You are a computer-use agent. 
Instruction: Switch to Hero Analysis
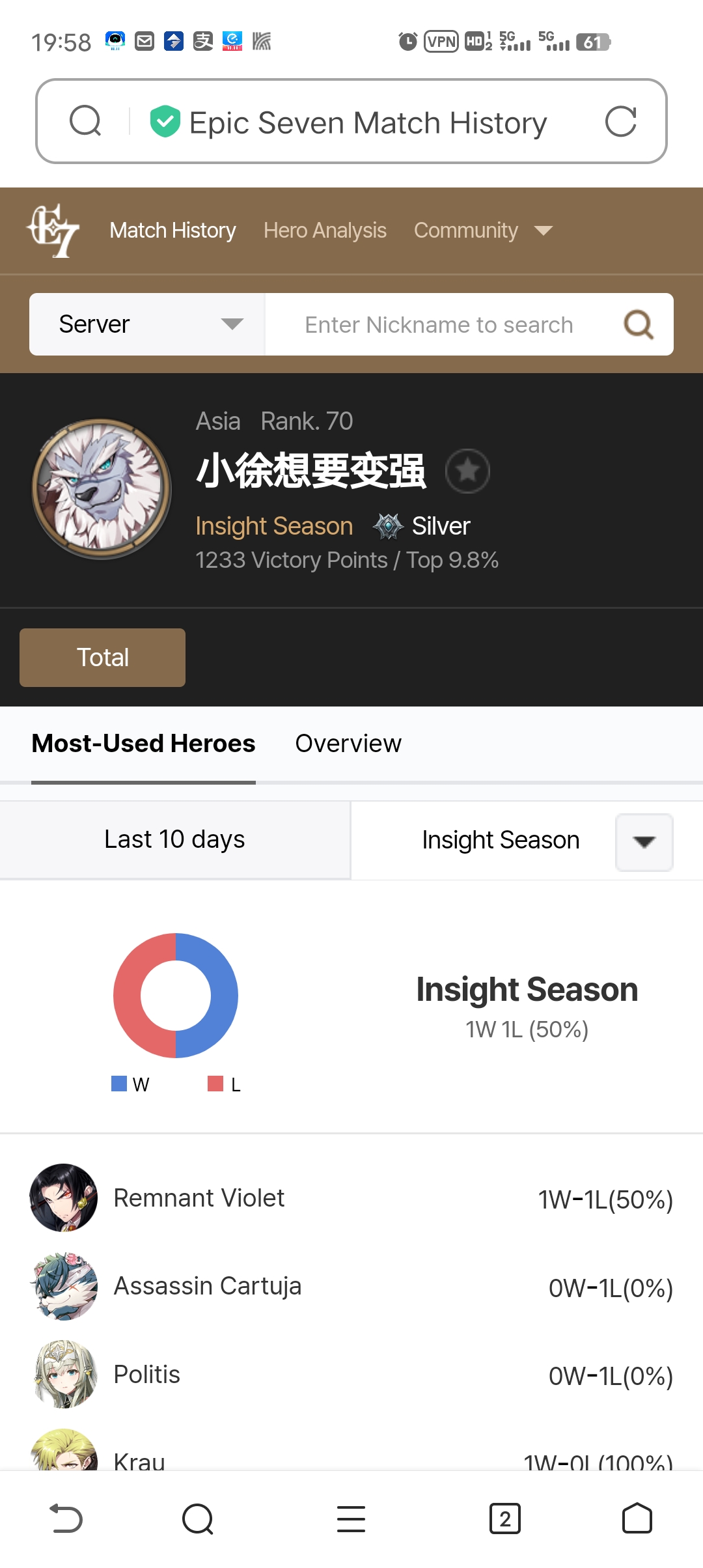click(x=325, y=231)
